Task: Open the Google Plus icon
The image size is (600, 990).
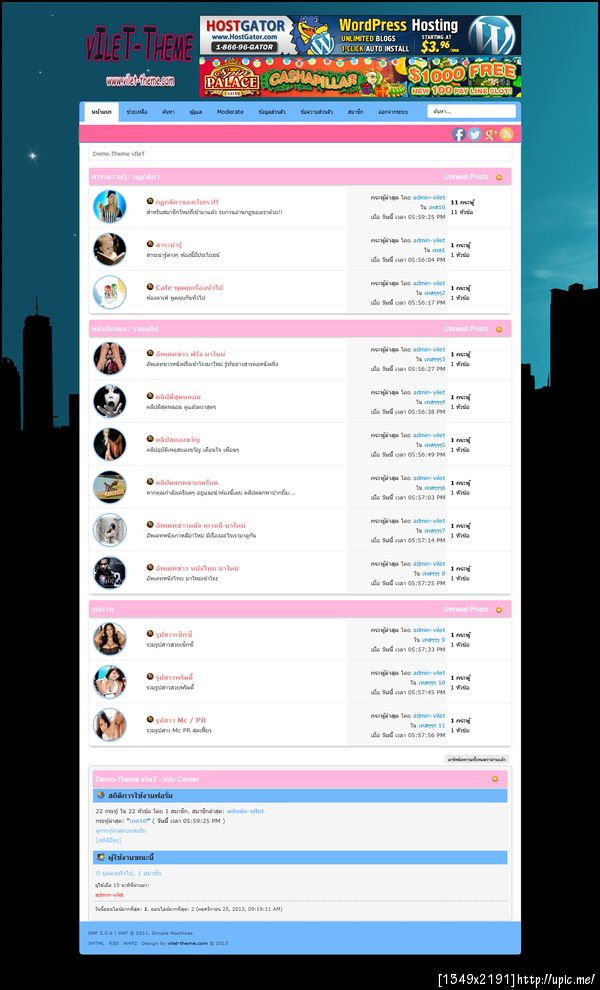Action: [x=491, y=134]
